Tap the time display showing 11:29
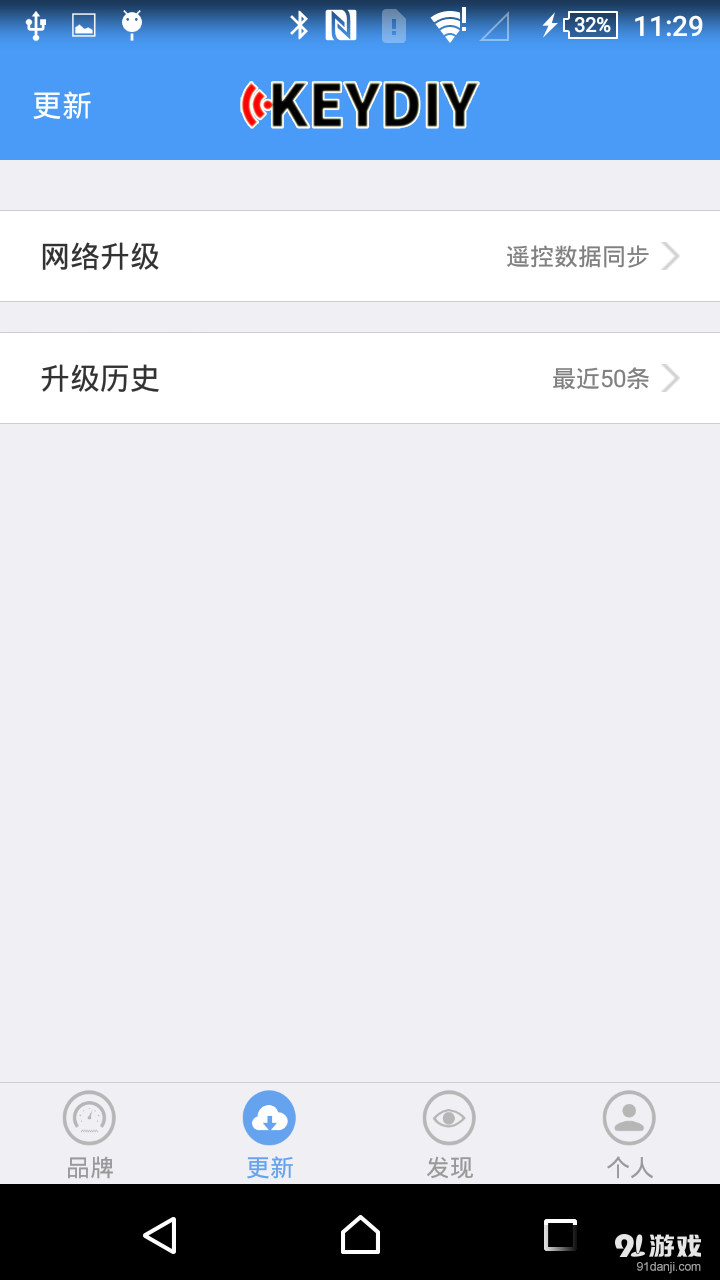 (671, 25)
